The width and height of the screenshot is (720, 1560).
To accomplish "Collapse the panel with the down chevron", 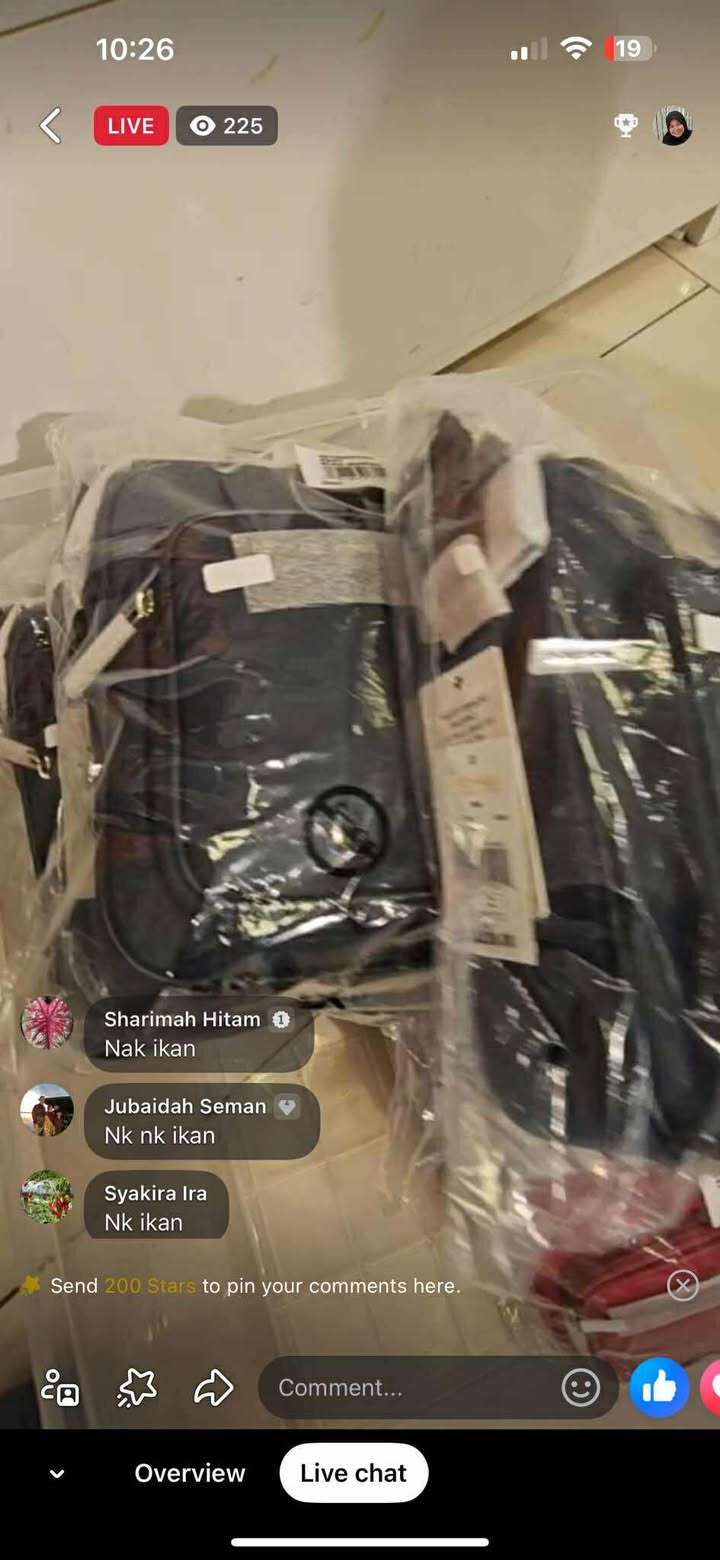I will pos(57,1474).
